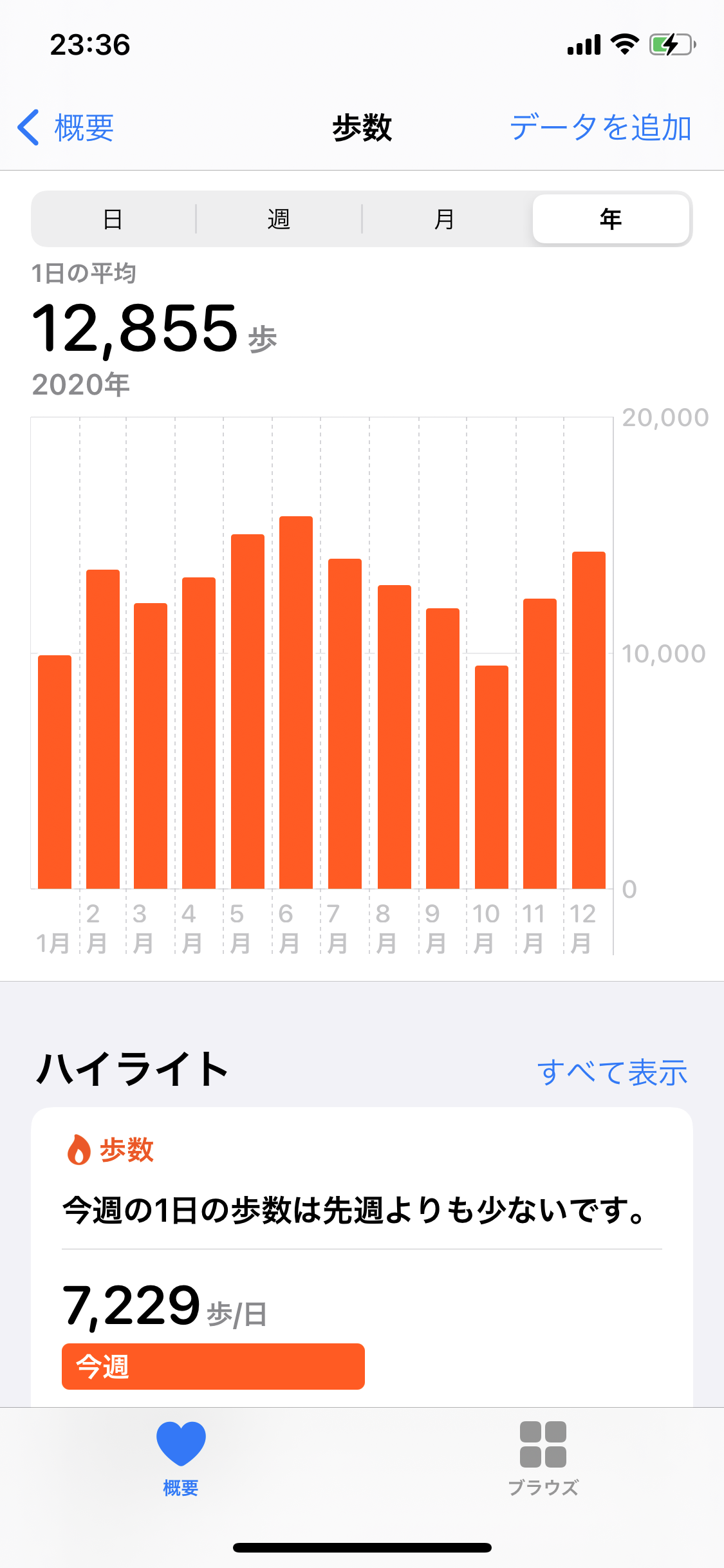
Task: Open the 歩数 highlight card
Action: [362, 1256]
